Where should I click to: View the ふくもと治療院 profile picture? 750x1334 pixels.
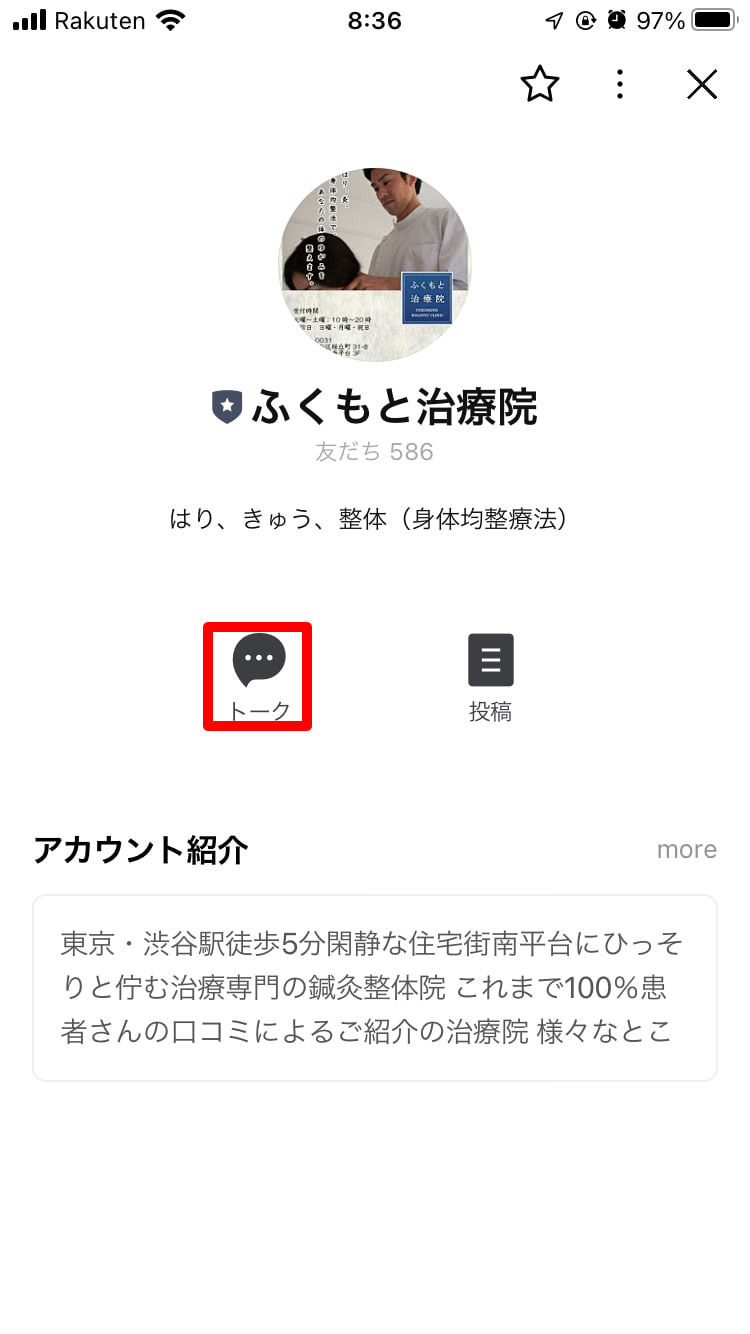(x=375, y=265)
